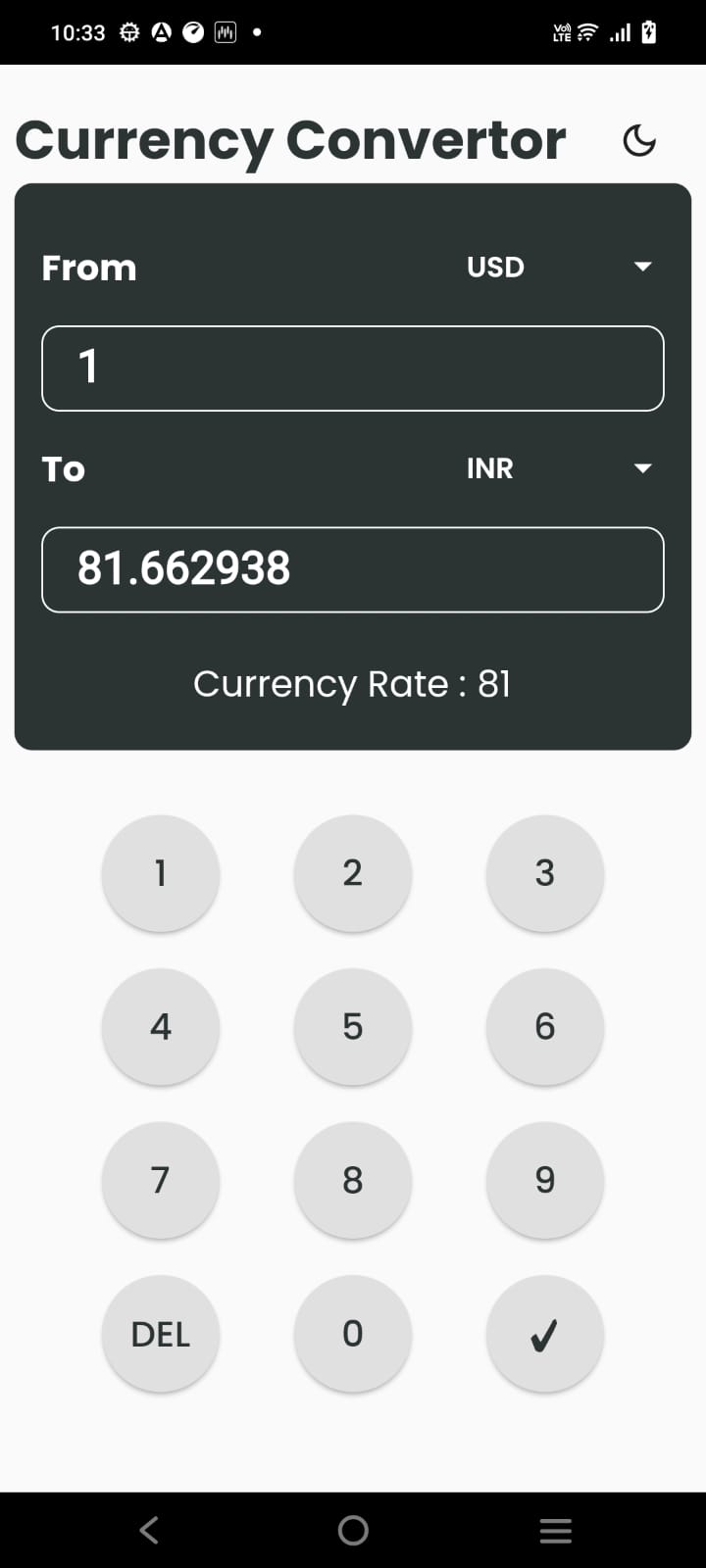Tap the checkmark button to convert
Image resolution: width=706 pixels, height=1568 pixels.
[x=544, y=1333]
